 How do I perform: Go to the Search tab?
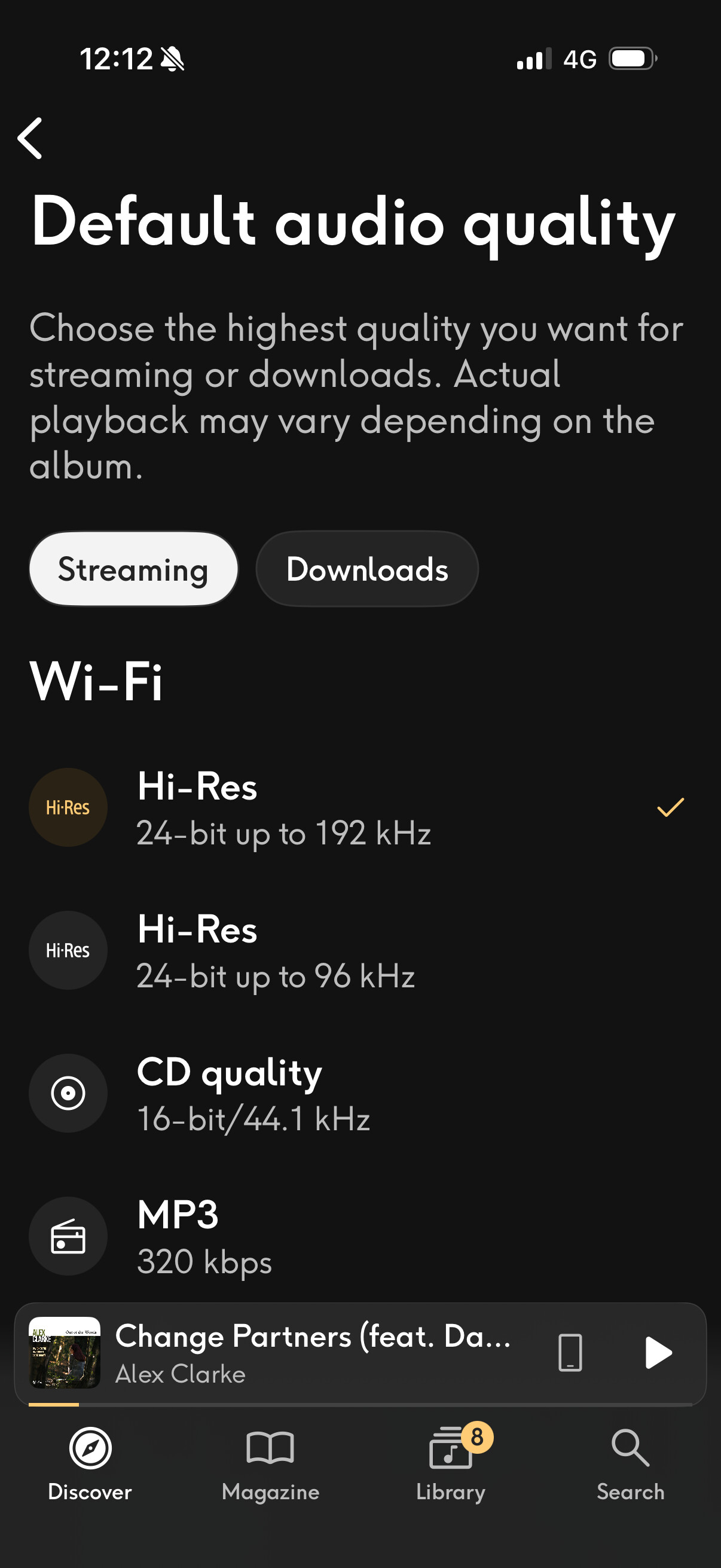[630, 1464]
